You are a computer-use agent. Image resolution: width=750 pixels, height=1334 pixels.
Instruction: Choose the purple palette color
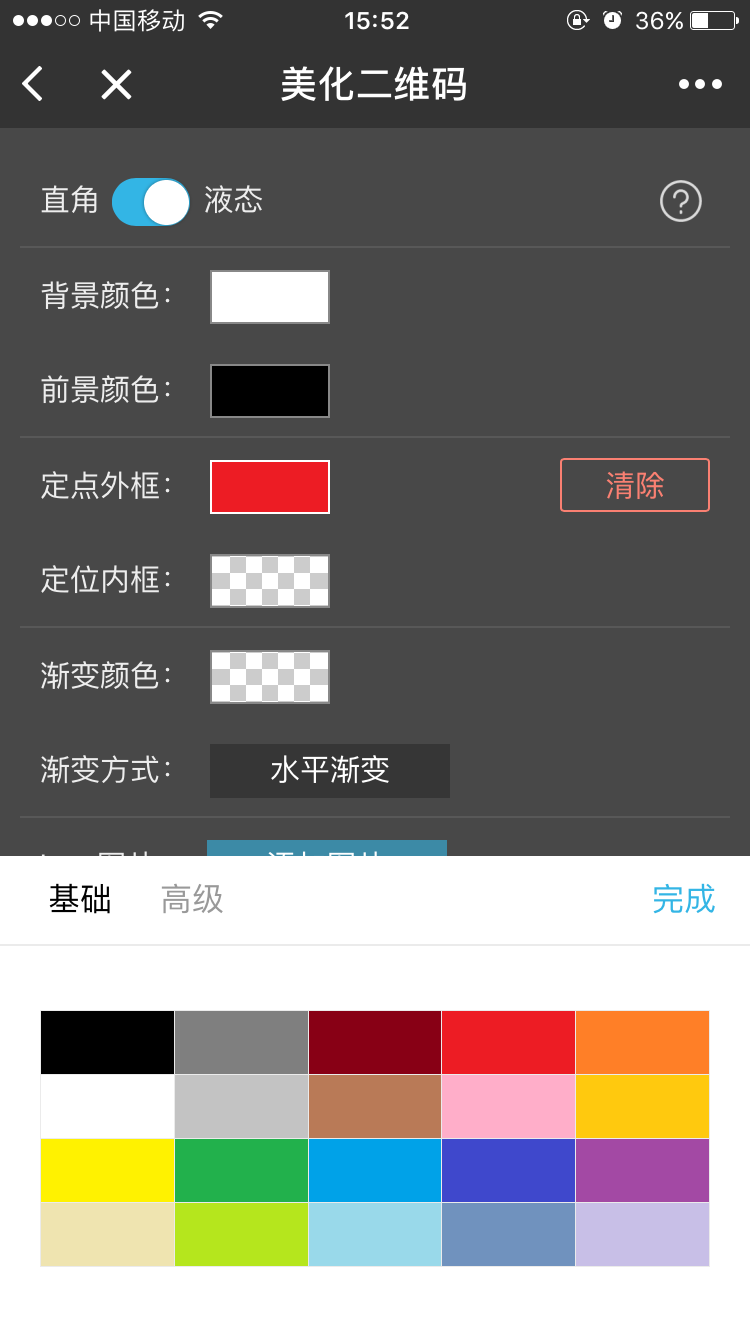coord(642,1170)
